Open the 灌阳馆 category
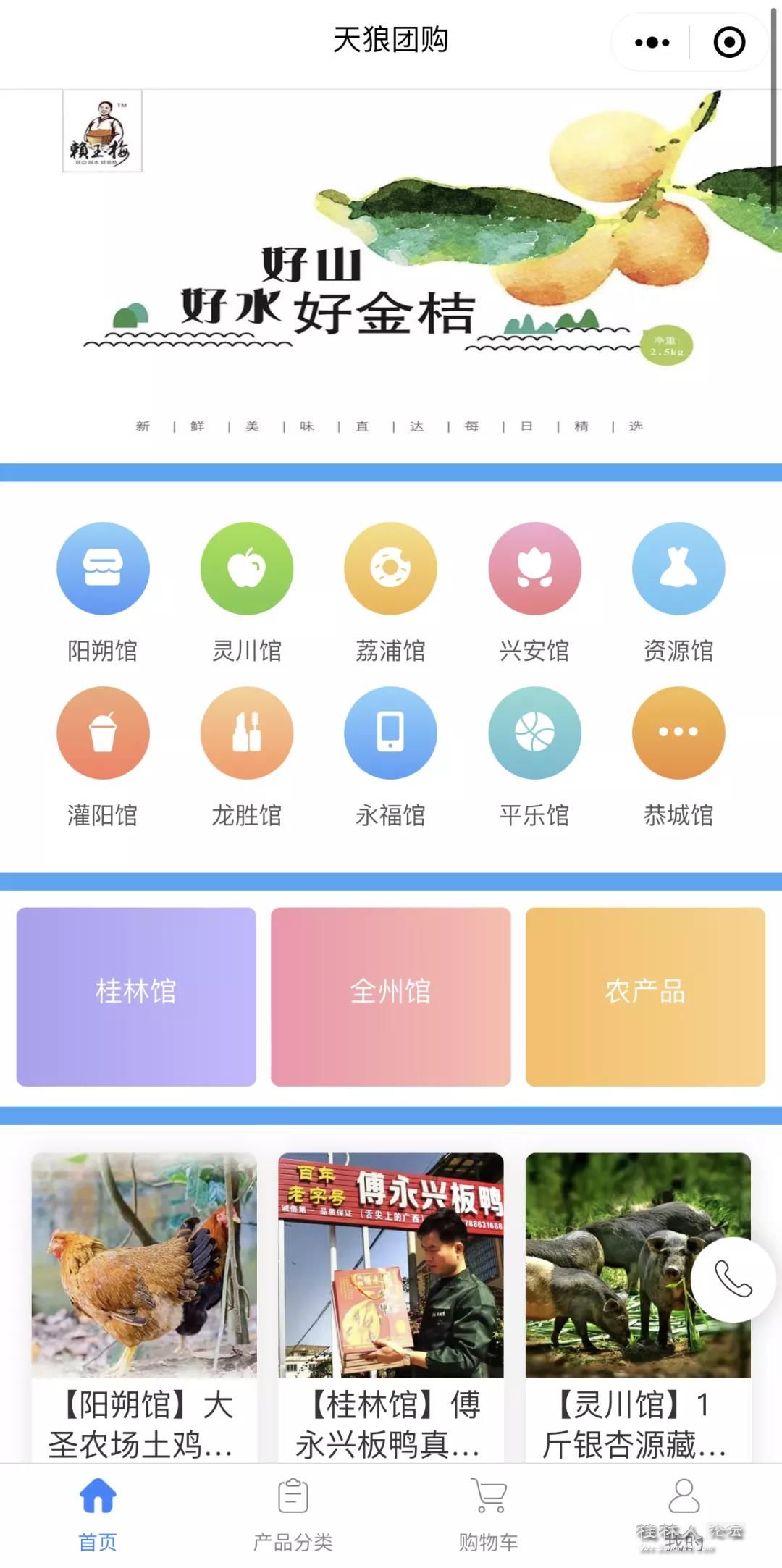The image size is (782, 1568). [x=103, y=733]
